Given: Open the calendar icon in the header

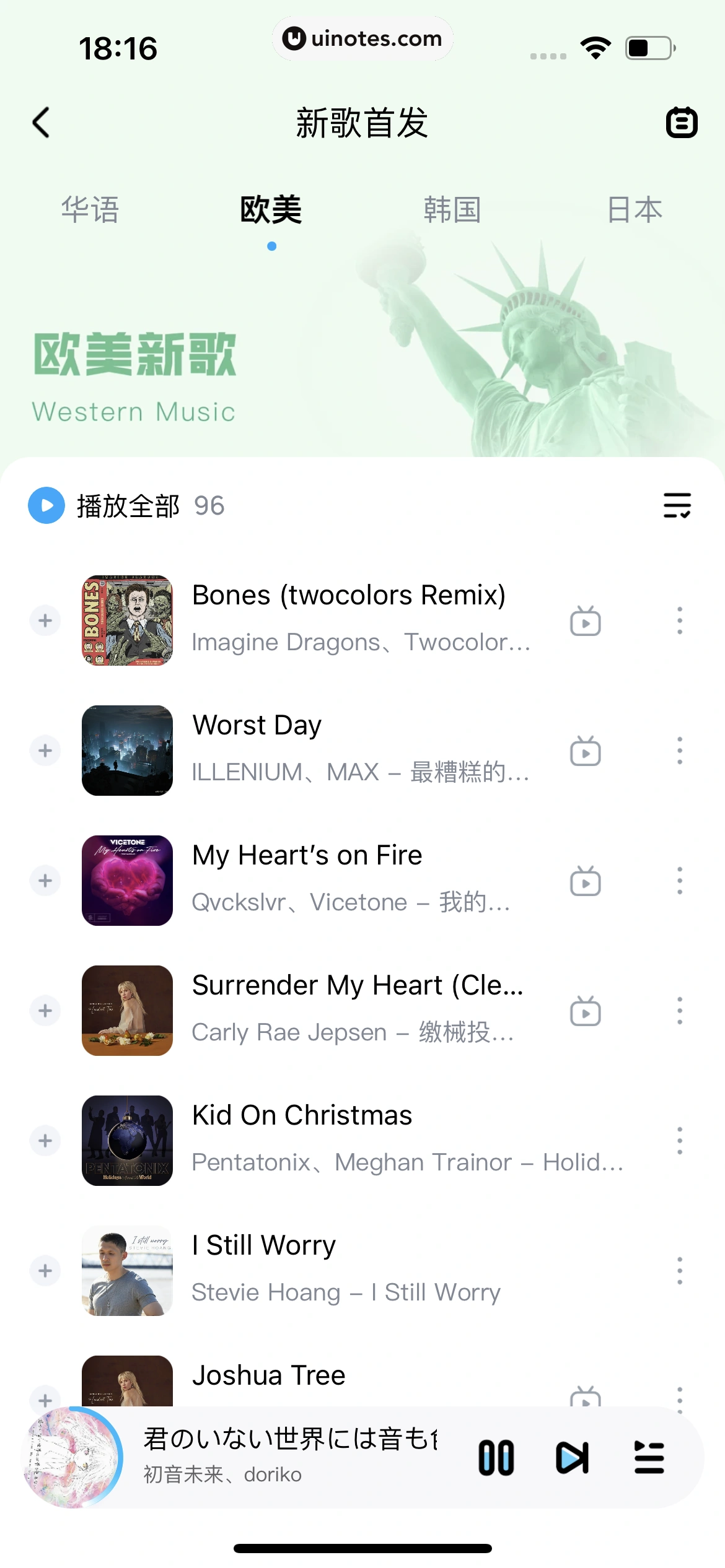Looking at the screenshot, I should (x=681, y=122).
